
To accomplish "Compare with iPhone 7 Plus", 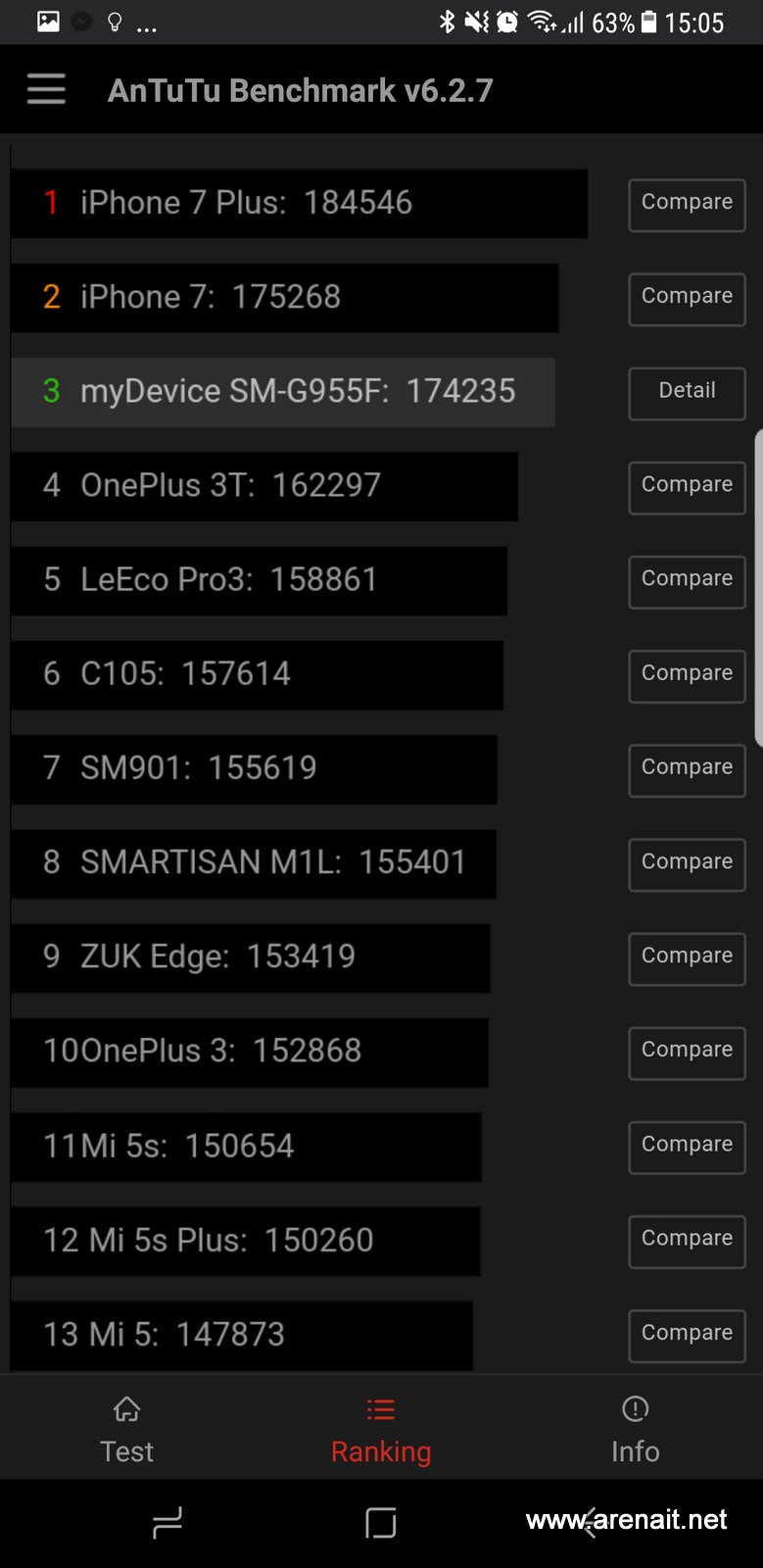I will [687, 204].
